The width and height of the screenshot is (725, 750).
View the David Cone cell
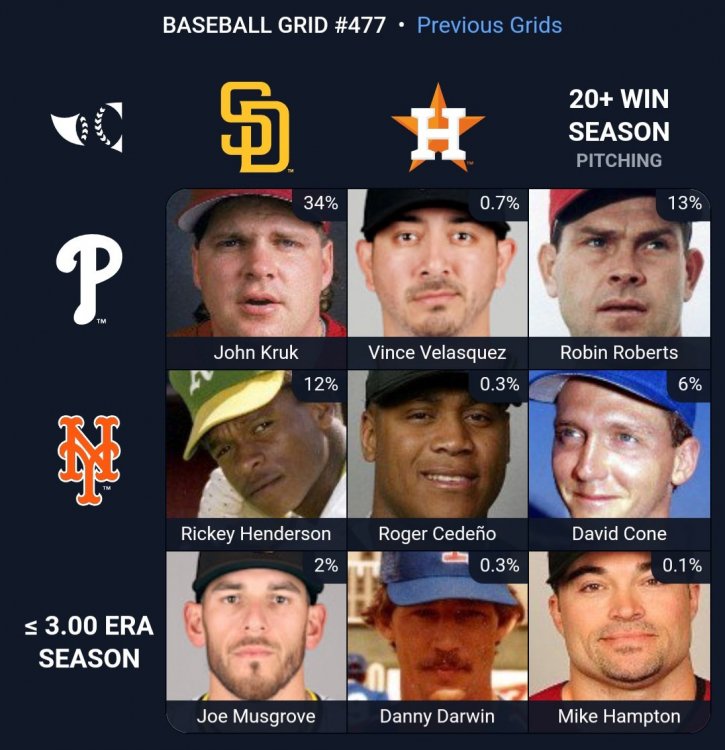(x=618, y=458)
